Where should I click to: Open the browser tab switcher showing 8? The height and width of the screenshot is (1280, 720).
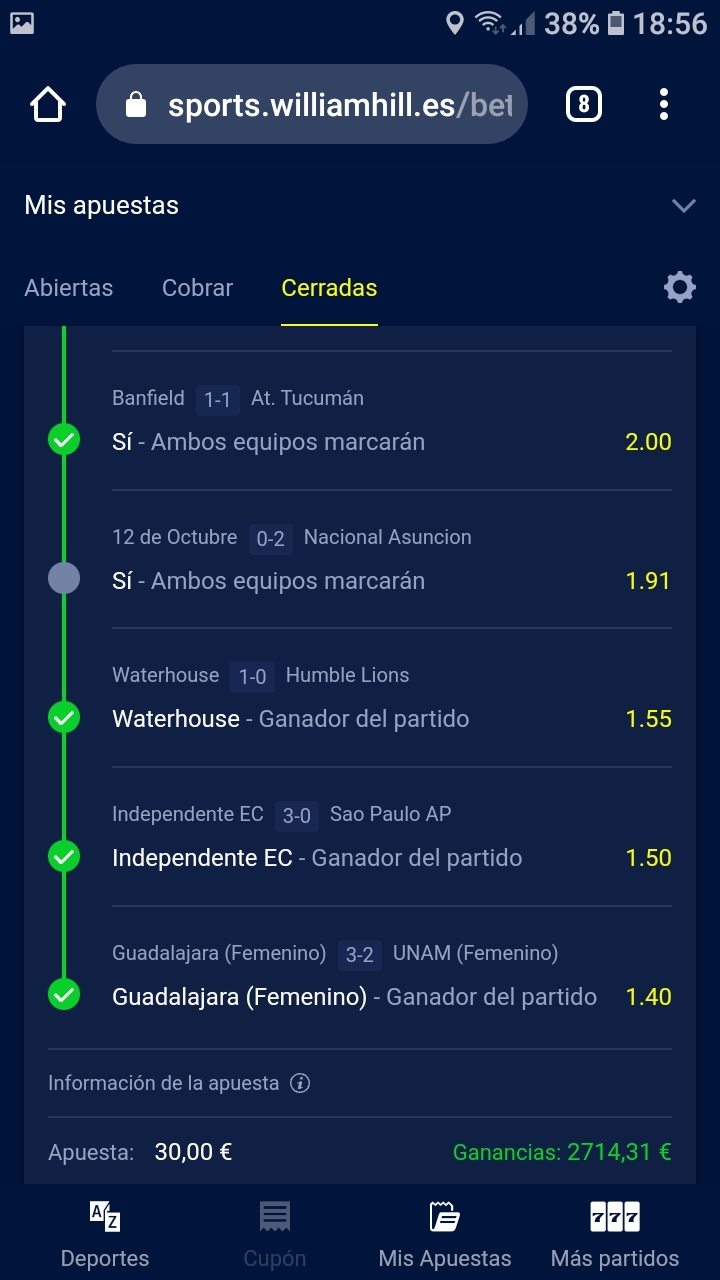pyautogui.click(x=584, y=104)
